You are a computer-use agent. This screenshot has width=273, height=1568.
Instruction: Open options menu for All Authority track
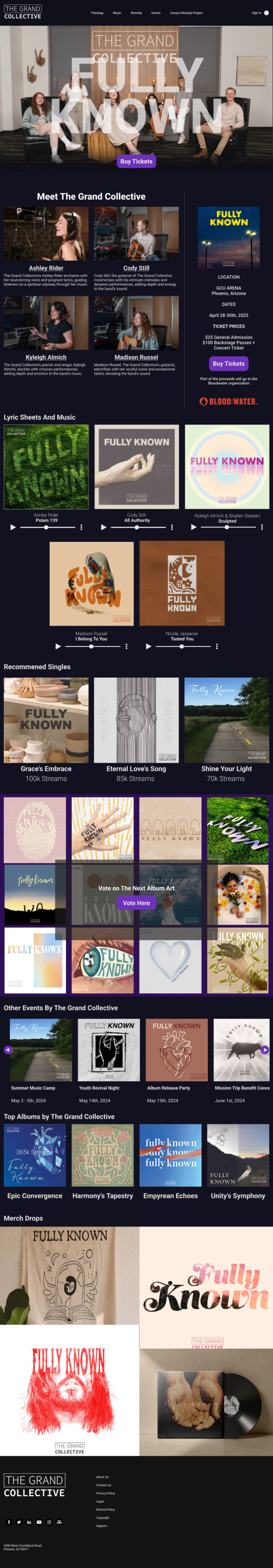pos(172,527)
